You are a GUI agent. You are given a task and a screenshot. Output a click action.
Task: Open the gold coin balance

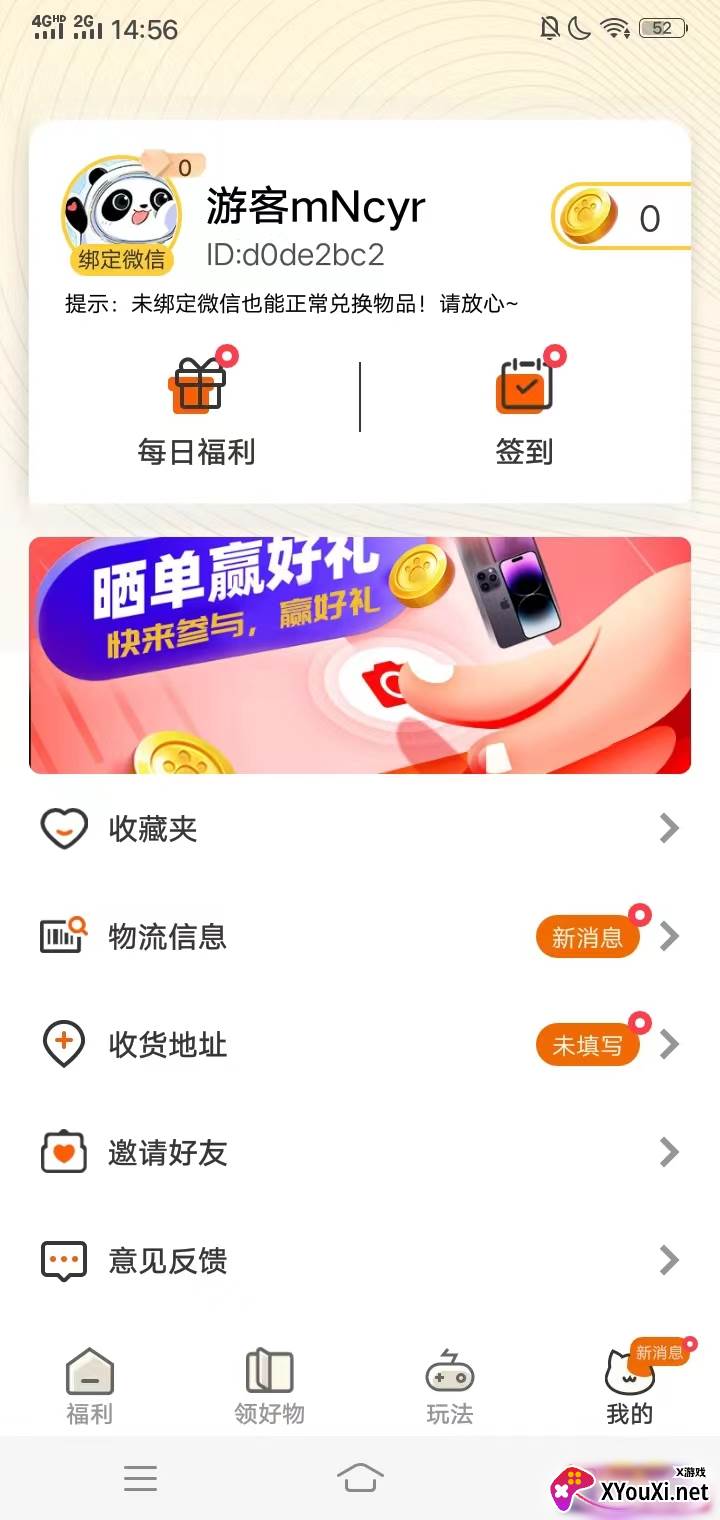pyautogui.click(x=622, y=217)
